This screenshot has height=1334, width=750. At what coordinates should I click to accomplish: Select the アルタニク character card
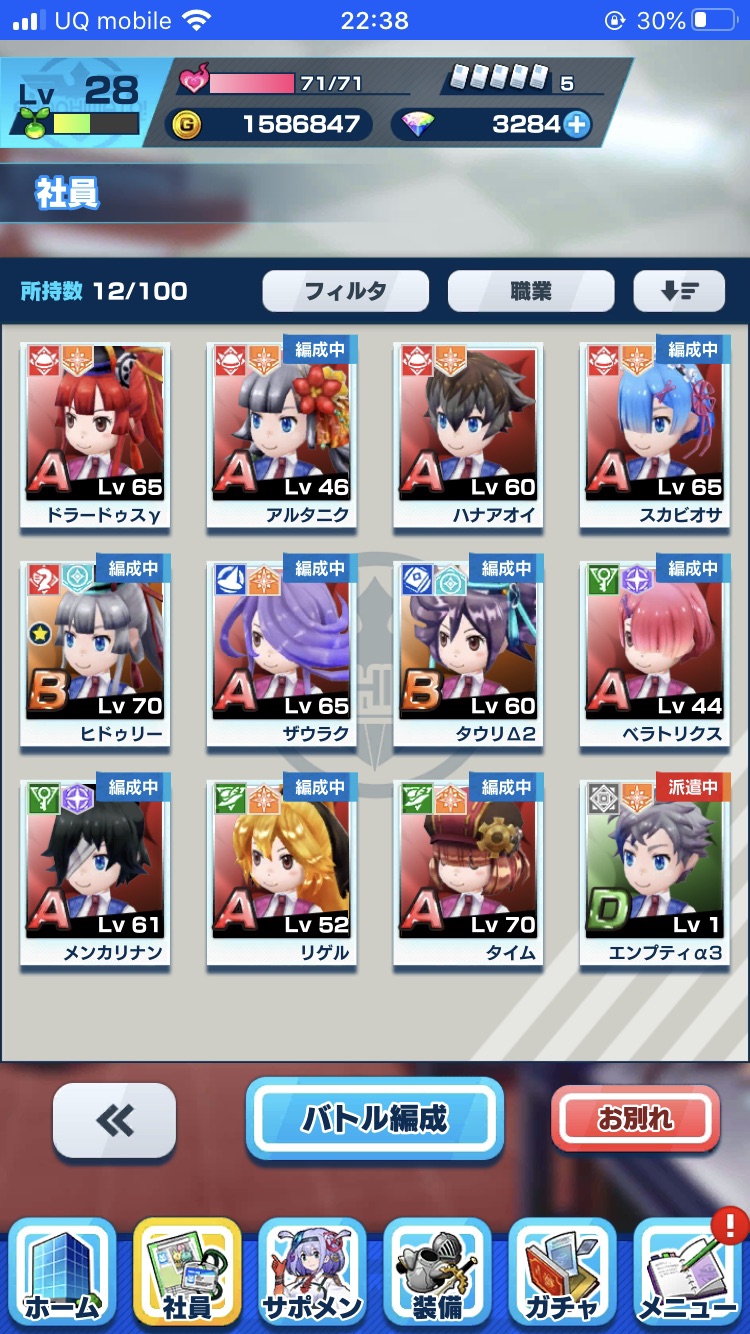point(281,434)
